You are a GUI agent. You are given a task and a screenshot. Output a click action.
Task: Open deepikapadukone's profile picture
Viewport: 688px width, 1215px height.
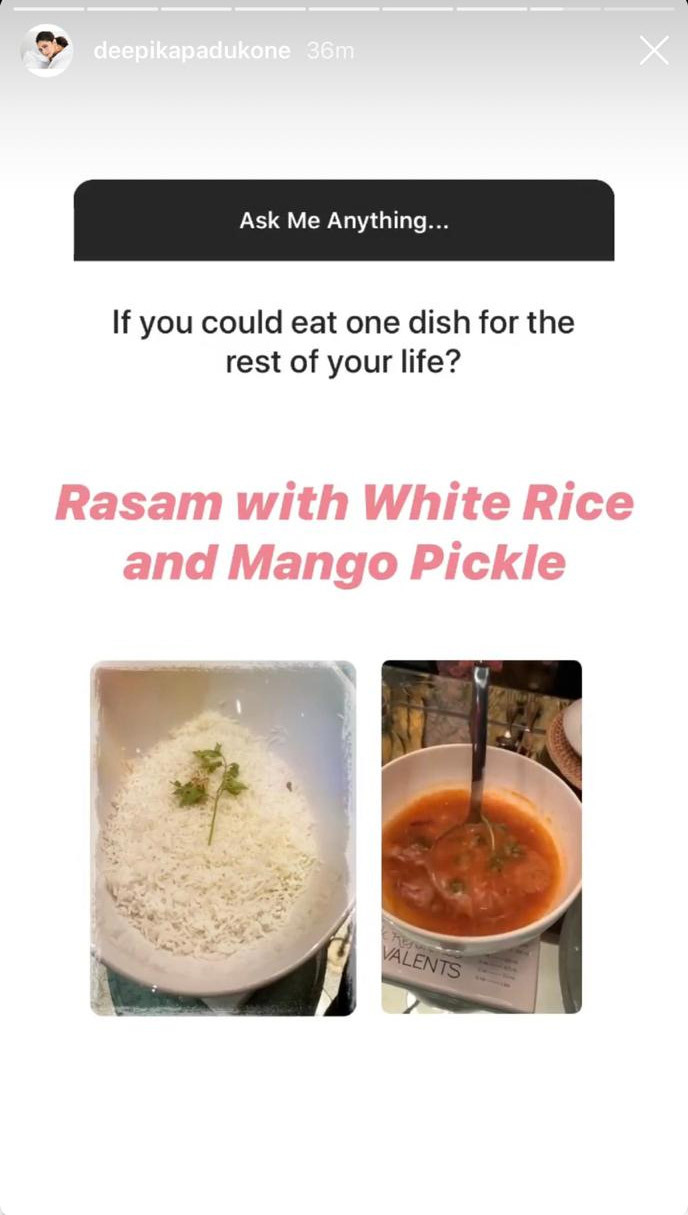(46, 50)
